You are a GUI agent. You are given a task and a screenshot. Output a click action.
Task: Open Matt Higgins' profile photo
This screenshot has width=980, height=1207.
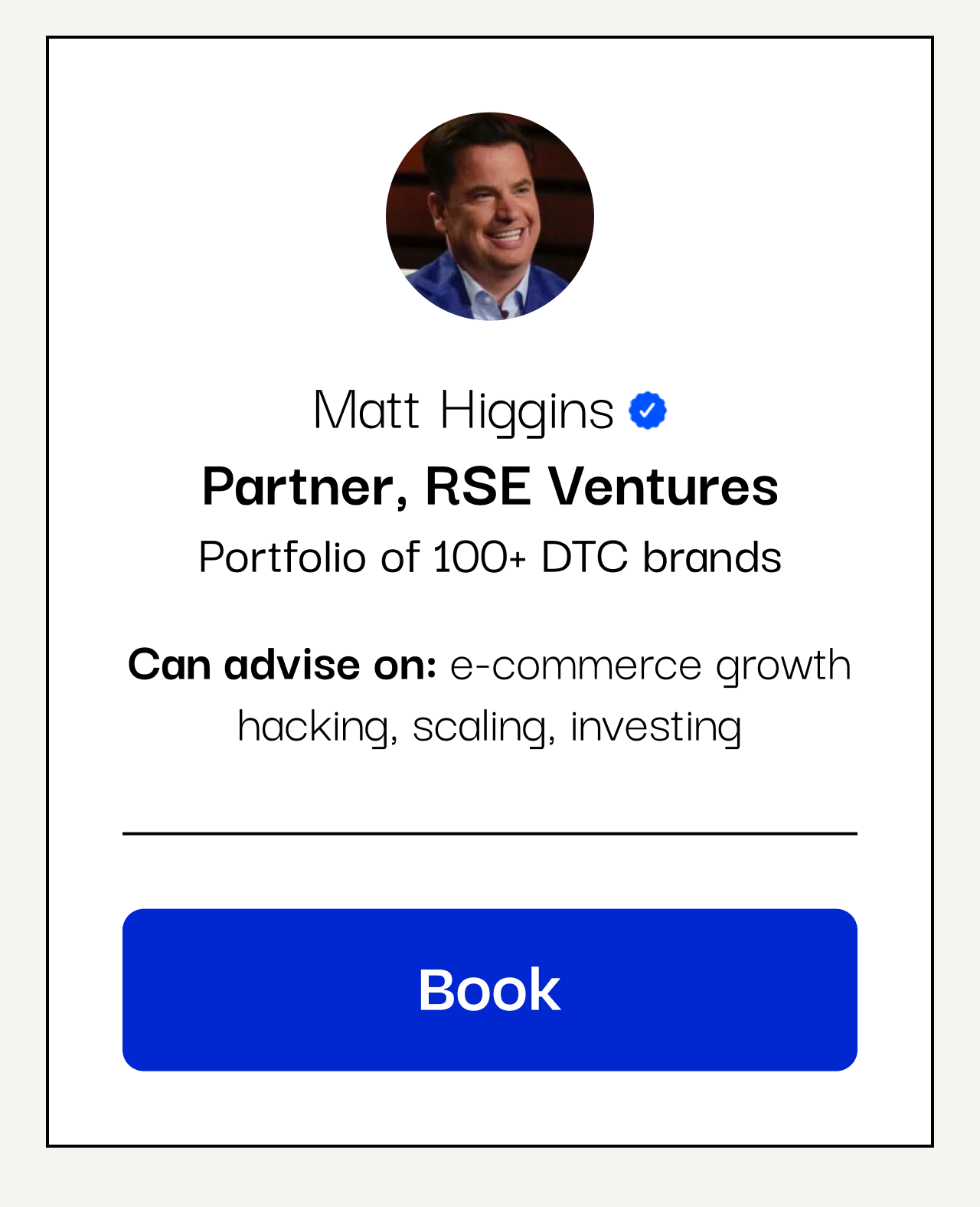(x=490, y=217)
